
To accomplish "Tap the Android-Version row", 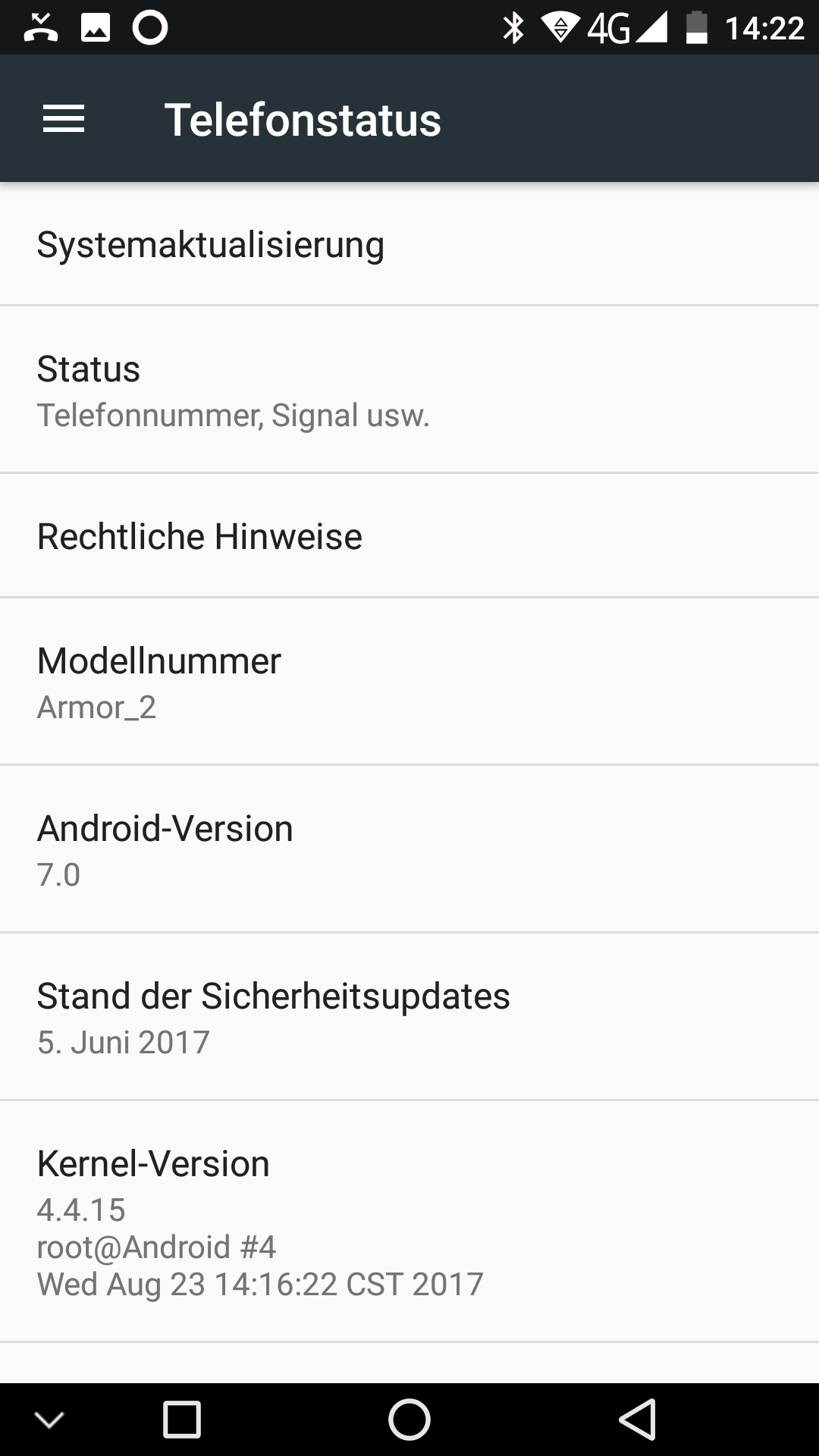I will [409, 849].
